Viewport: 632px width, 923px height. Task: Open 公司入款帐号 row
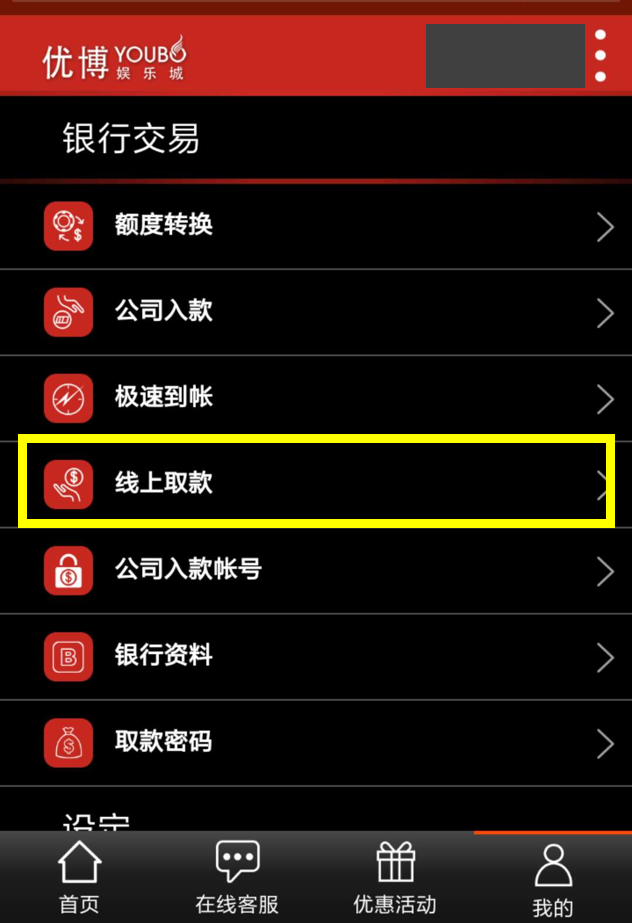[x=316, y=570]
